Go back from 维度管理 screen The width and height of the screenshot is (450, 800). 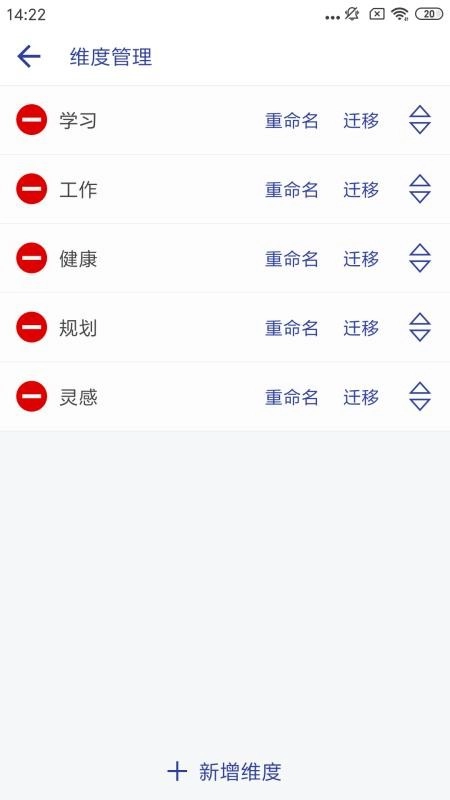tap(29, 56)
